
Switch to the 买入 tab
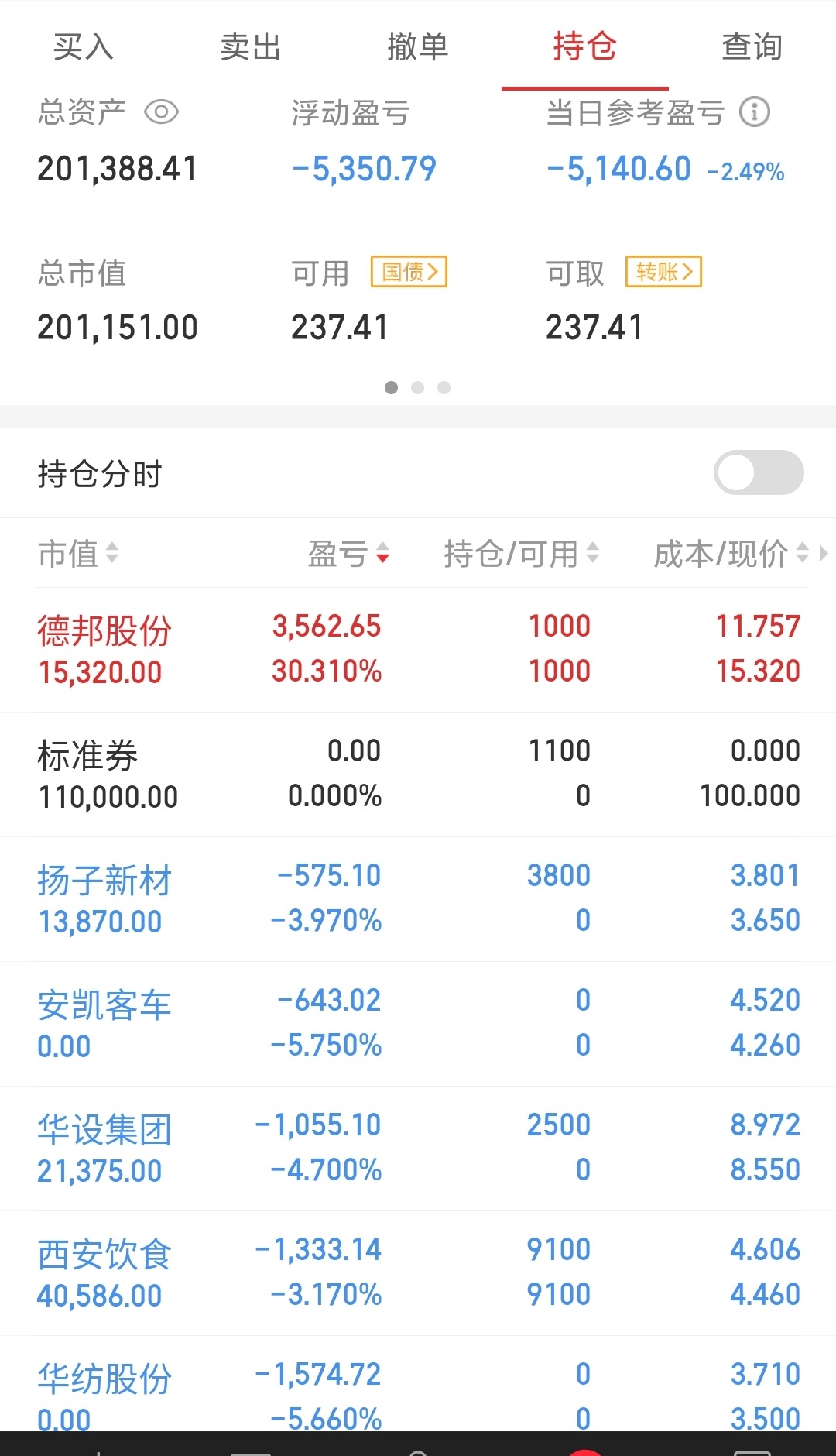pyautogui.click(x=84, y=46)
